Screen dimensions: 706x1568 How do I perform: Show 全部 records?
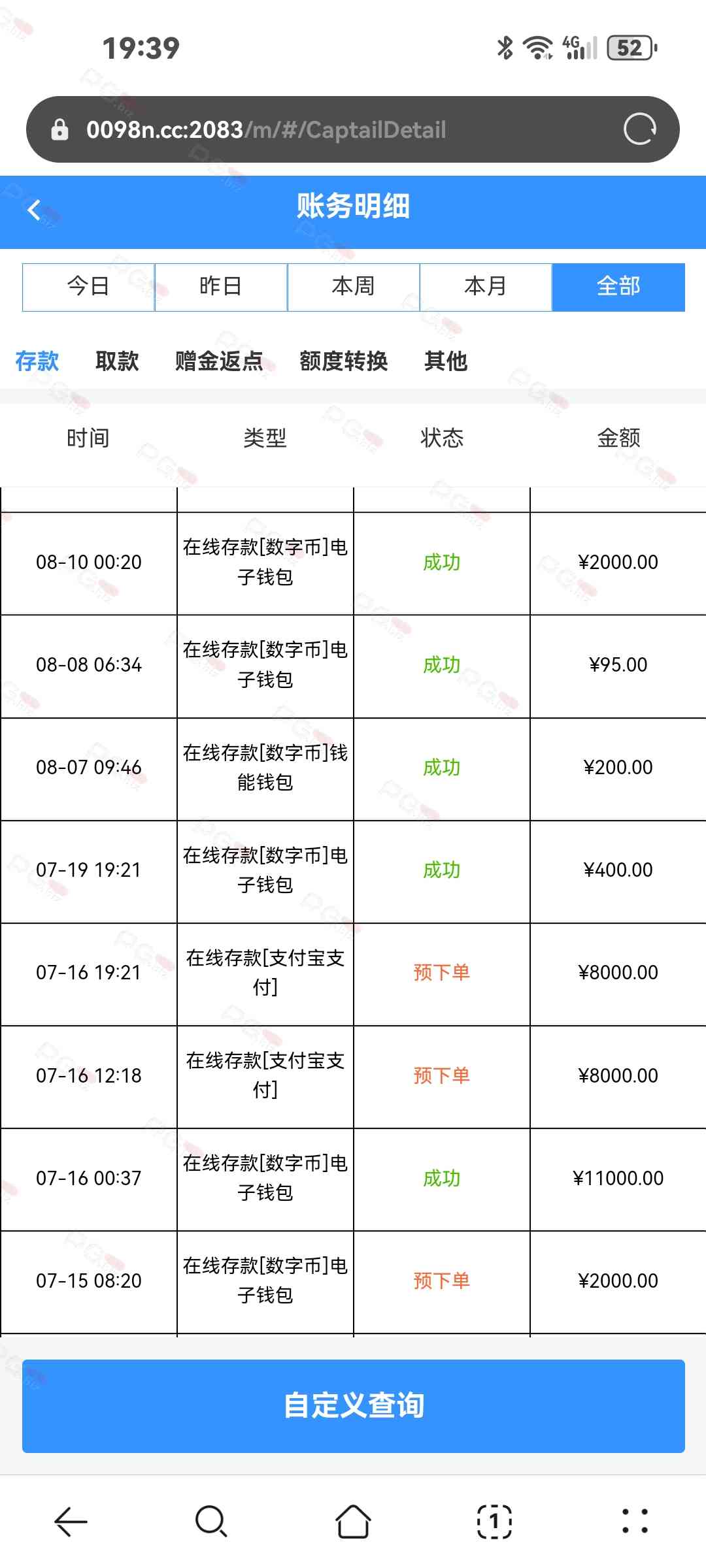(618, 287)
